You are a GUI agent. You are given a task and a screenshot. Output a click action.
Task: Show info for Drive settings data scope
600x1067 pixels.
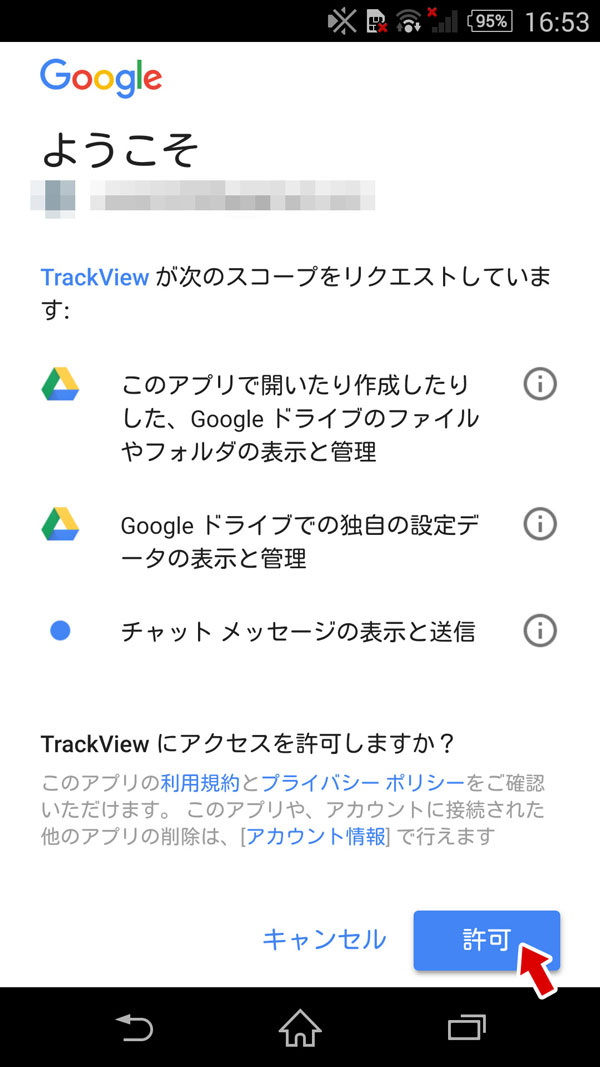[540, 524]
